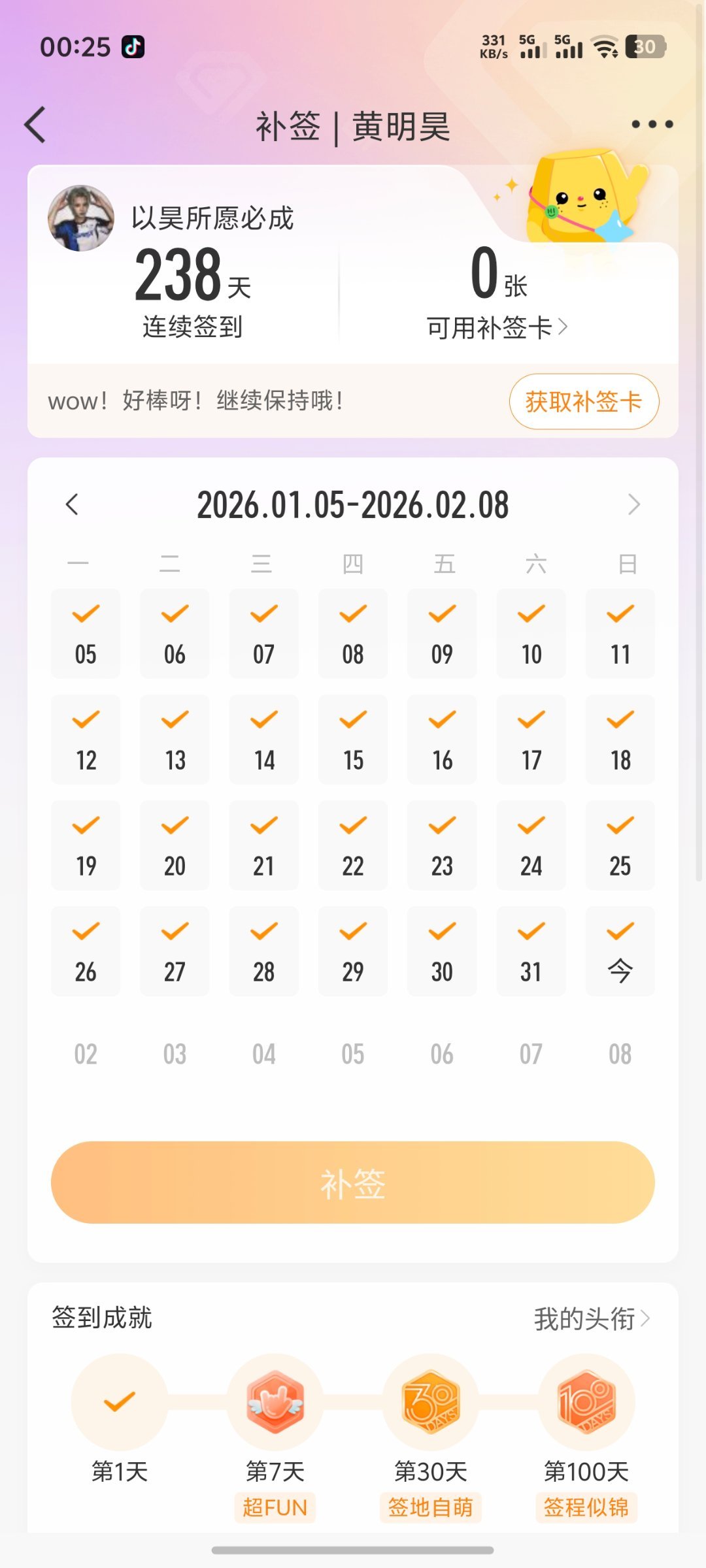The image size is (706, 1568).
Task: Tap the 获取补签卡 button
Action: pyautogui.click(x=582, y=402)
